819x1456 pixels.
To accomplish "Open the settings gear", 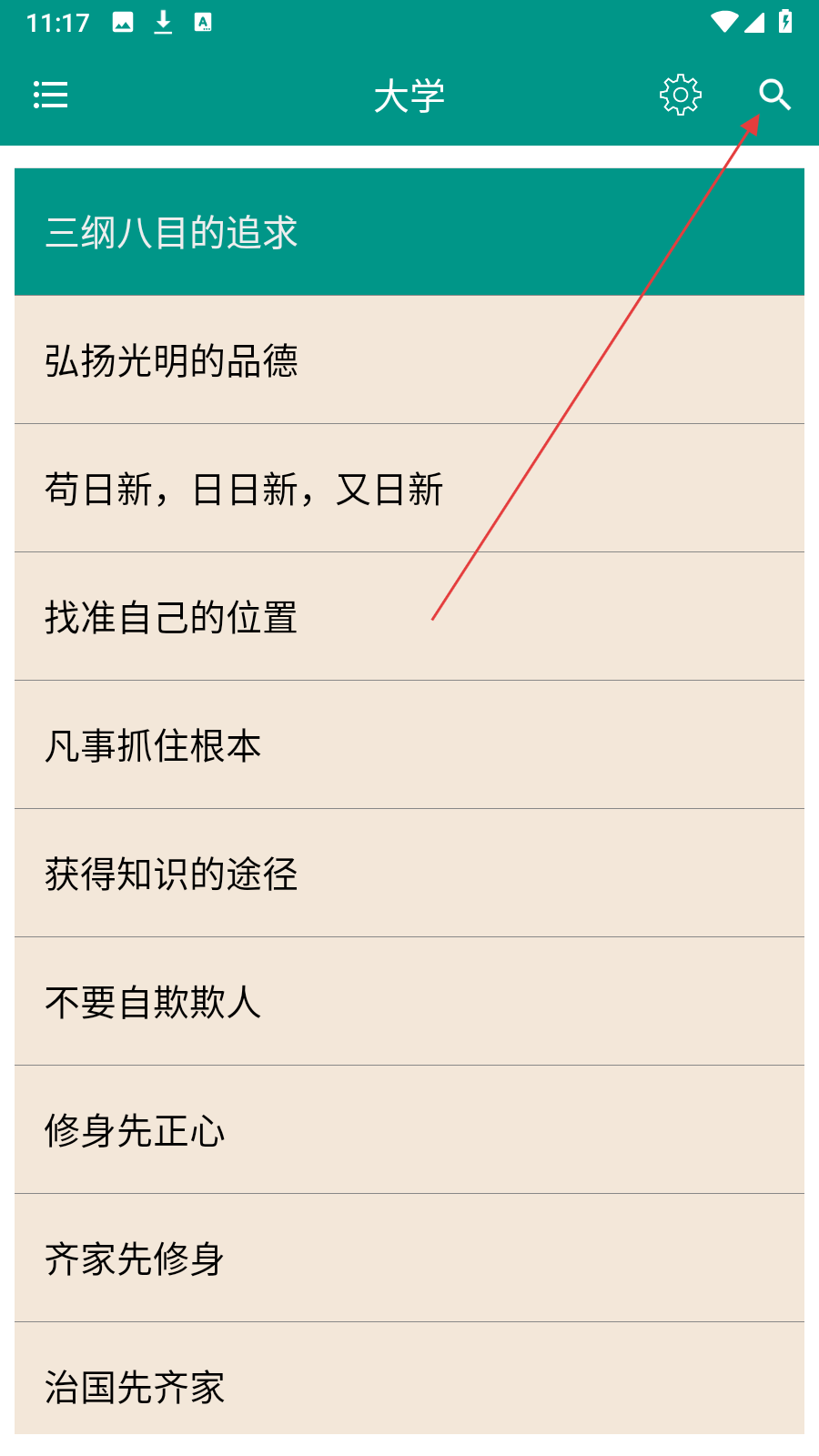I will pos(681,95).
